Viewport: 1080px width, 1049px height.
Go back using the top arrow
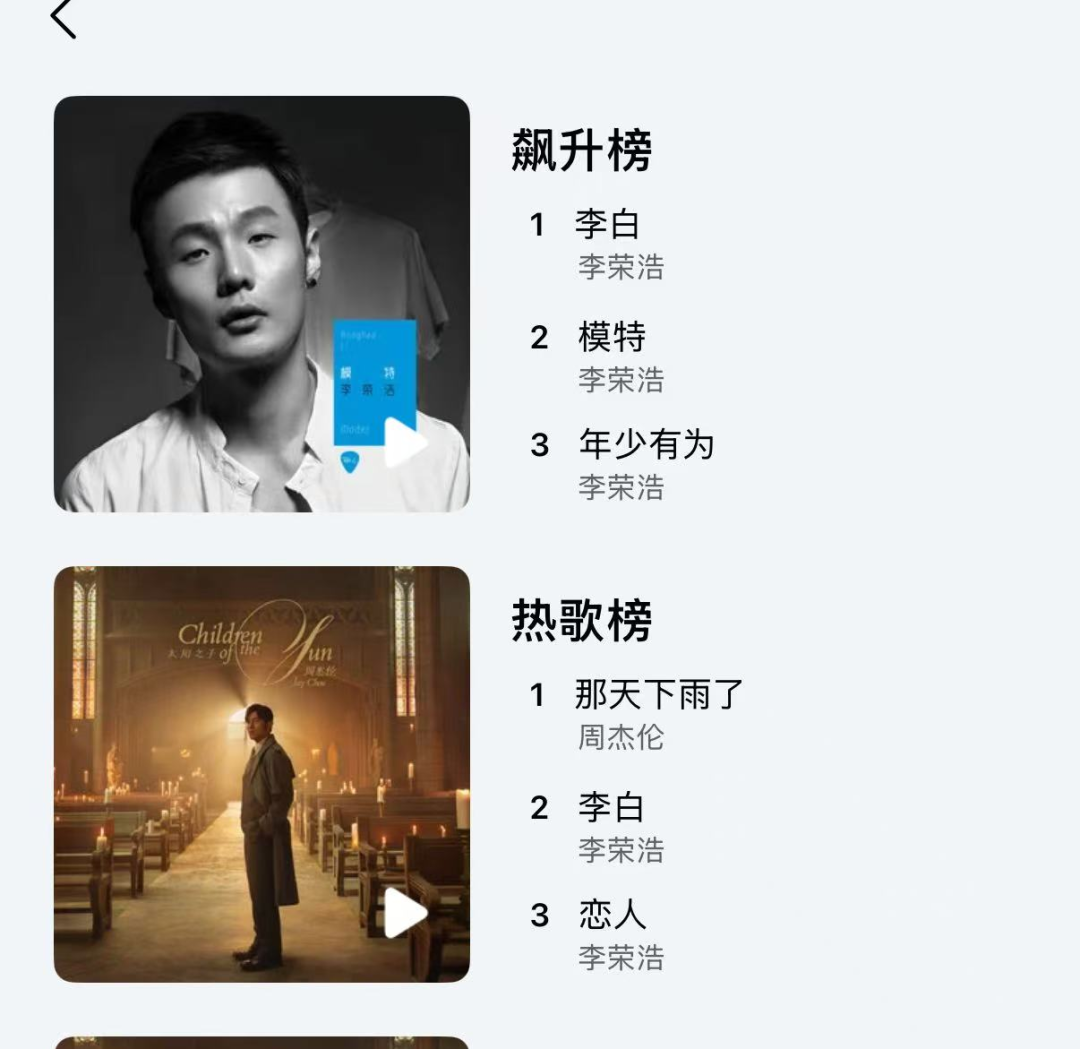(63, 19)
